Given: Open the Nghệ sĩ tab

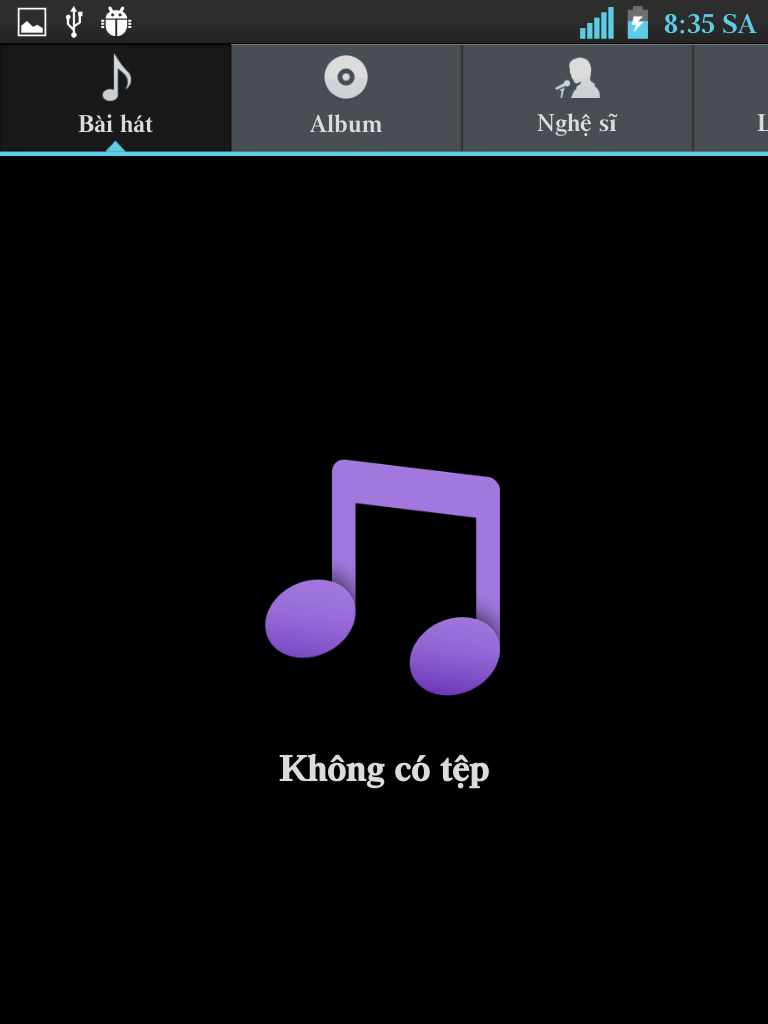Looking at the screenshot, I should (577, 98).
